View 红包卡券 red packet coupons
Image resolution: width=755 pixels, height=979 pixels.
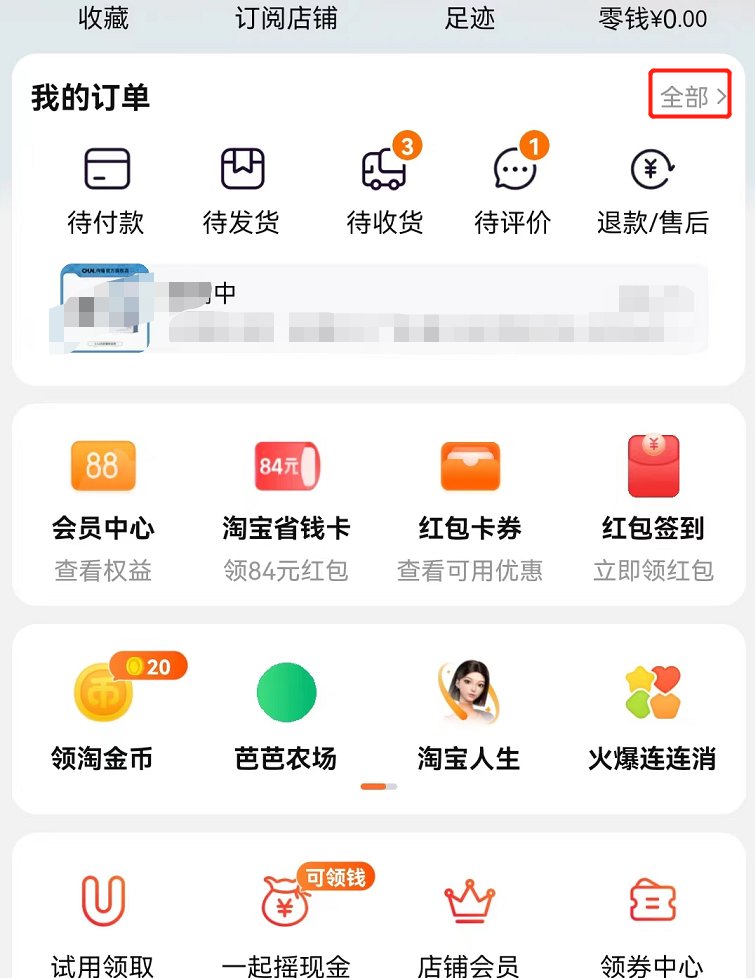point(469,490)
